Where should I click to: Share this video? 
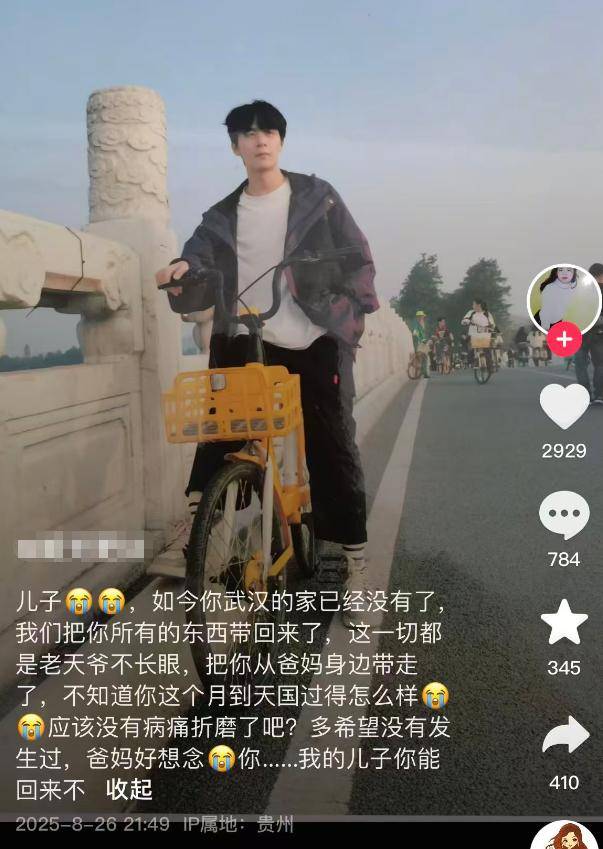pyautogui.click(x=564, y=735)
